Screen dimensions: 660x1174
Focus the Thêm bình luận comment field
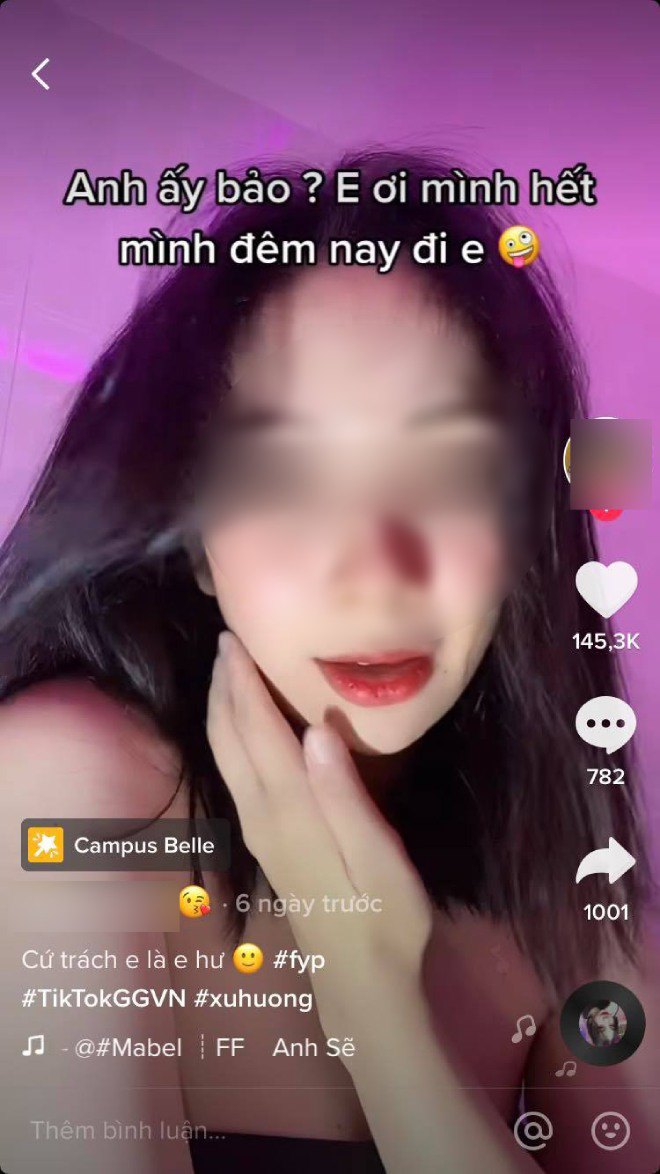click(x=255, y=1131)
